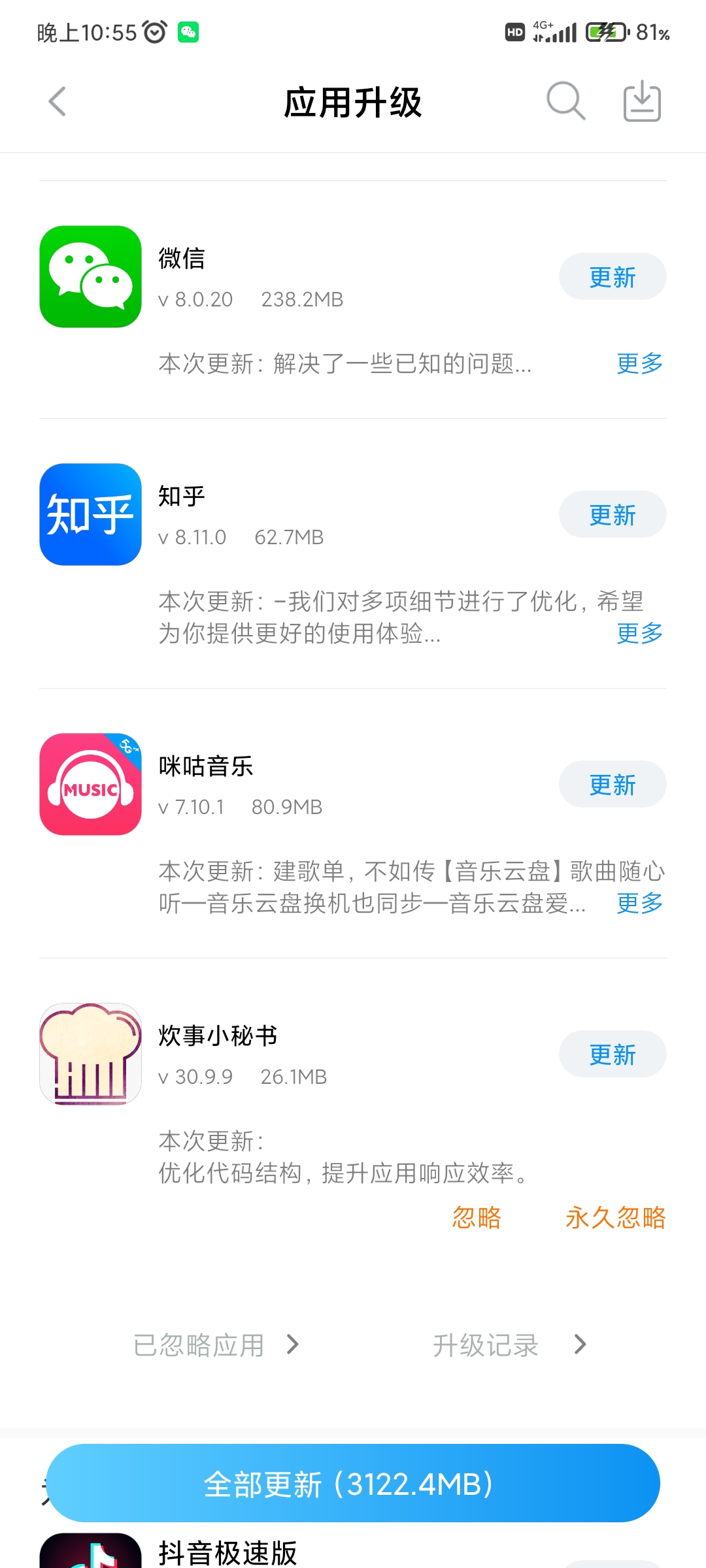Update 炊事小秘书 with its 更新 button

tap(613, 1054)
